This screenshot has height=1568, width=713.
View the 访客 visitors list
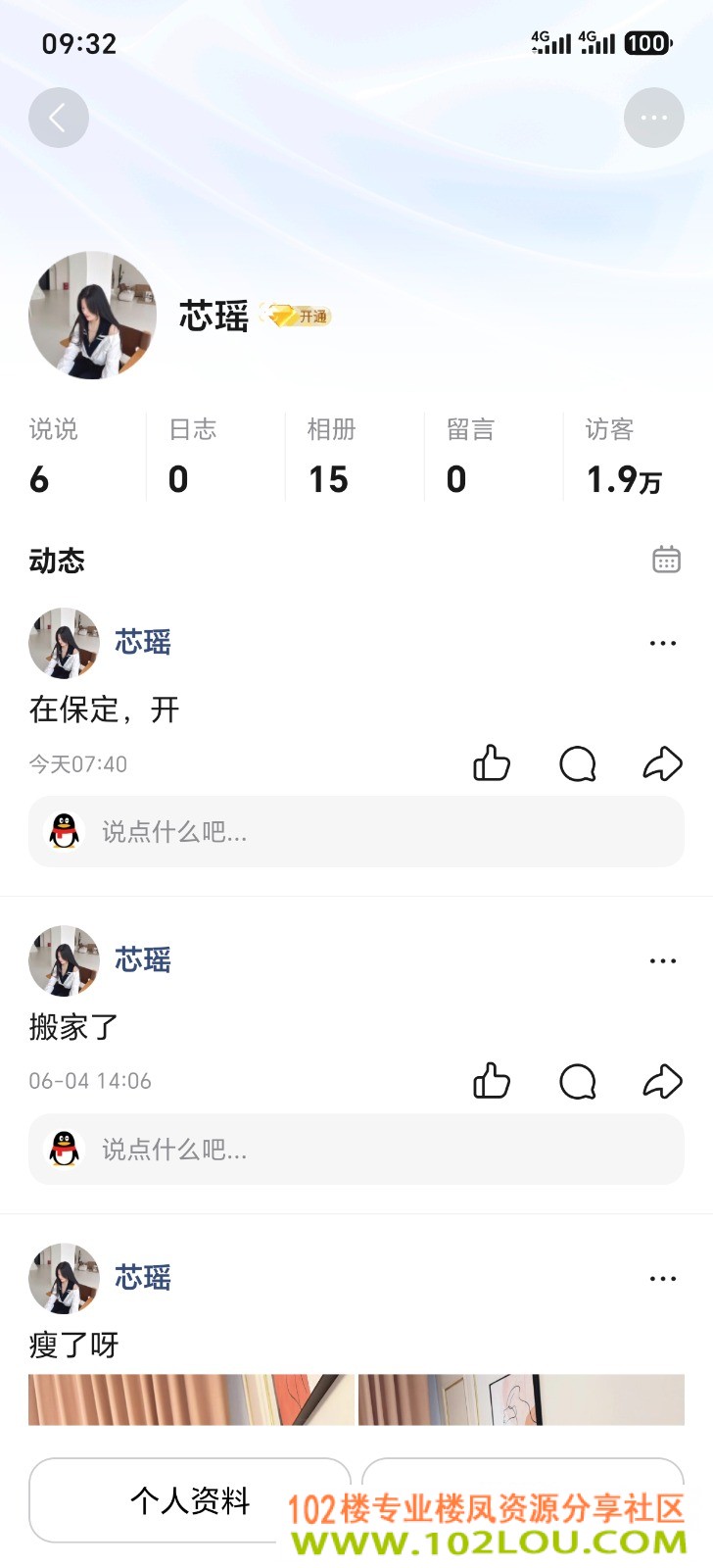624,456
